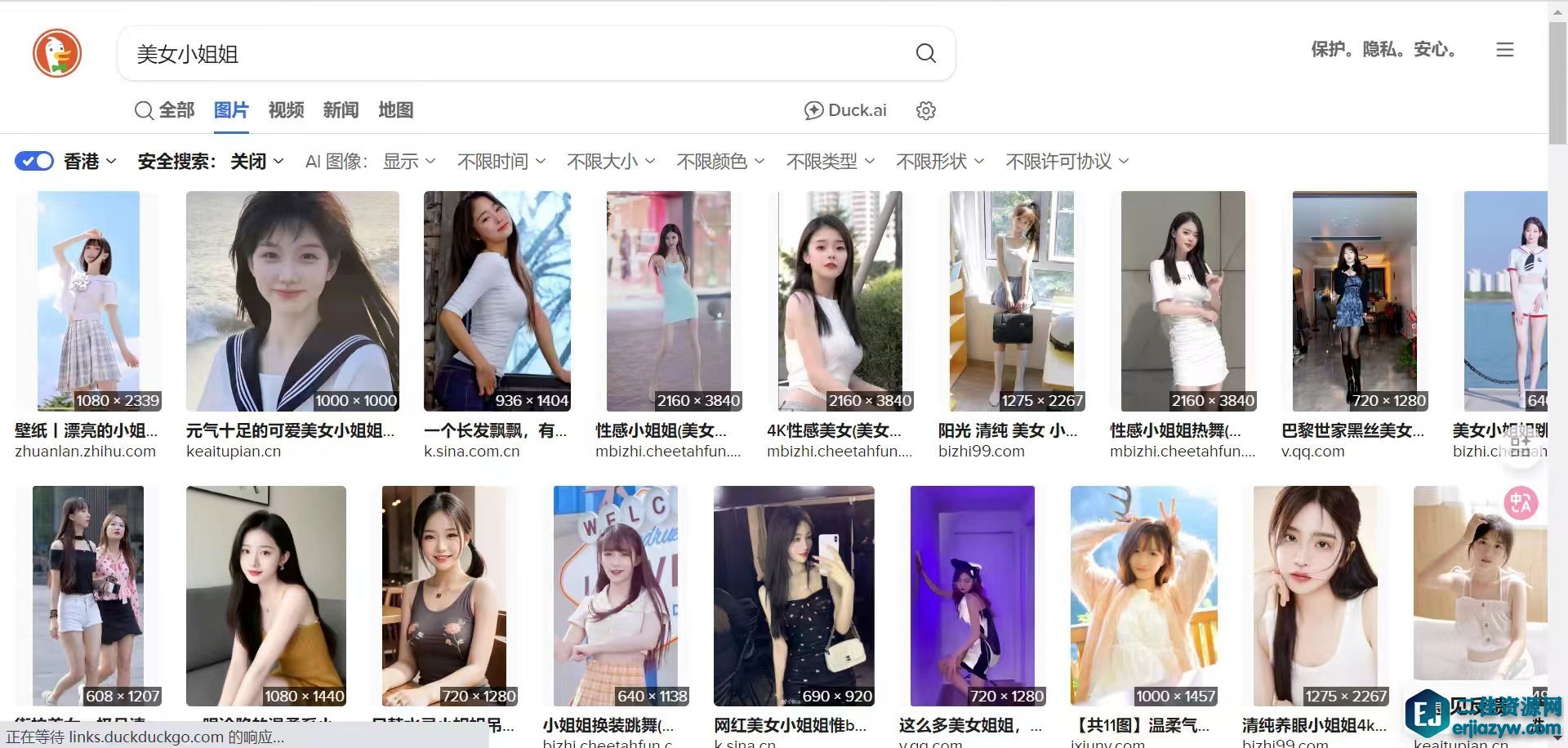Expand the 不限类型 filter
1568x748 pixels.
click(x=830, y=162)
